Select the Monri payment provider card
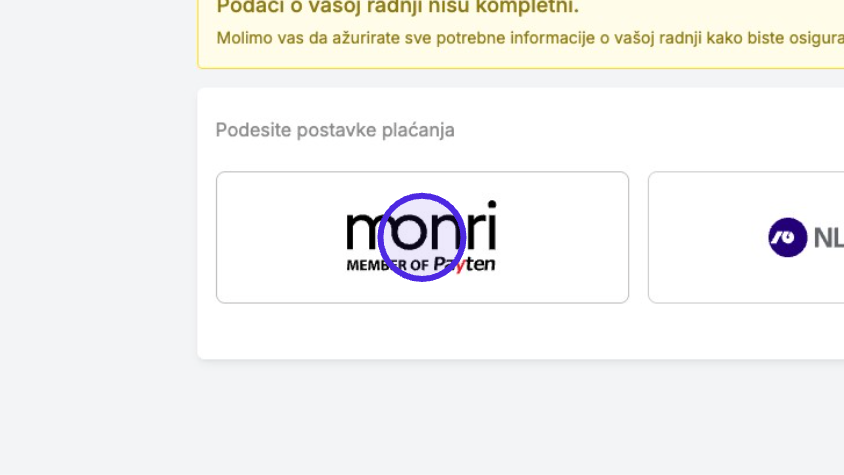 pyautogui.click(x=422, y=237)
